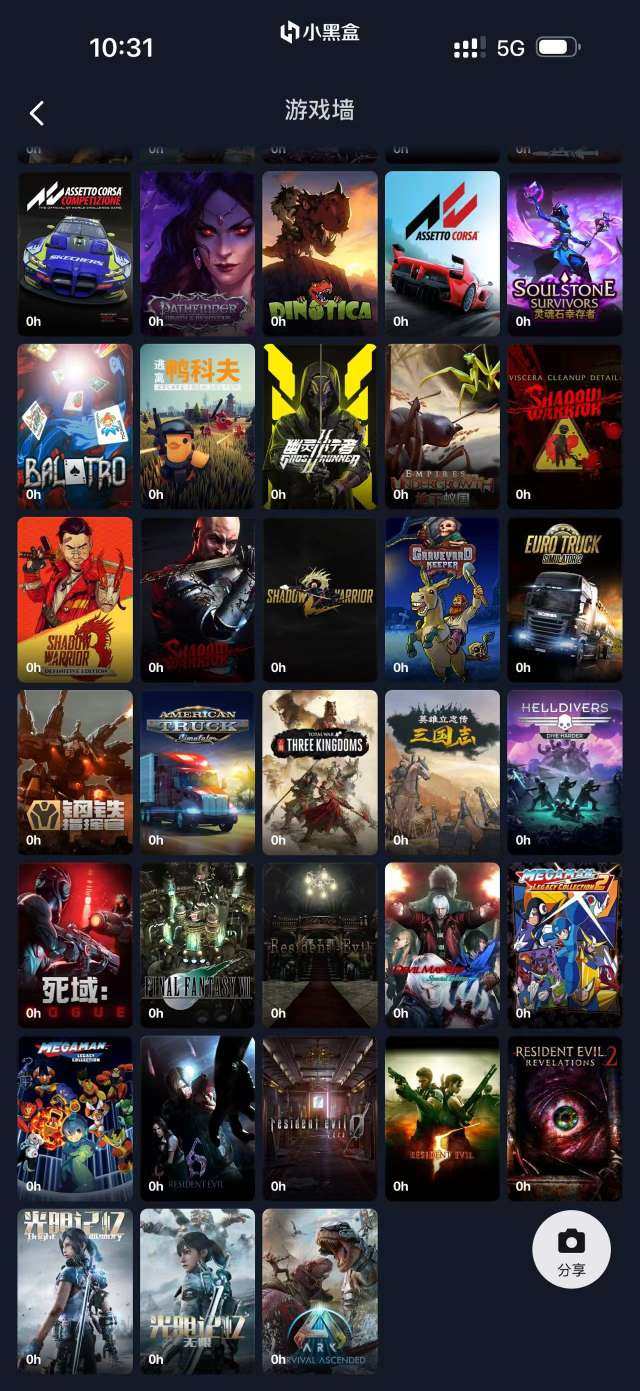View the Balatro game card
Viewport: 640px width, 1391px height.
75,426
